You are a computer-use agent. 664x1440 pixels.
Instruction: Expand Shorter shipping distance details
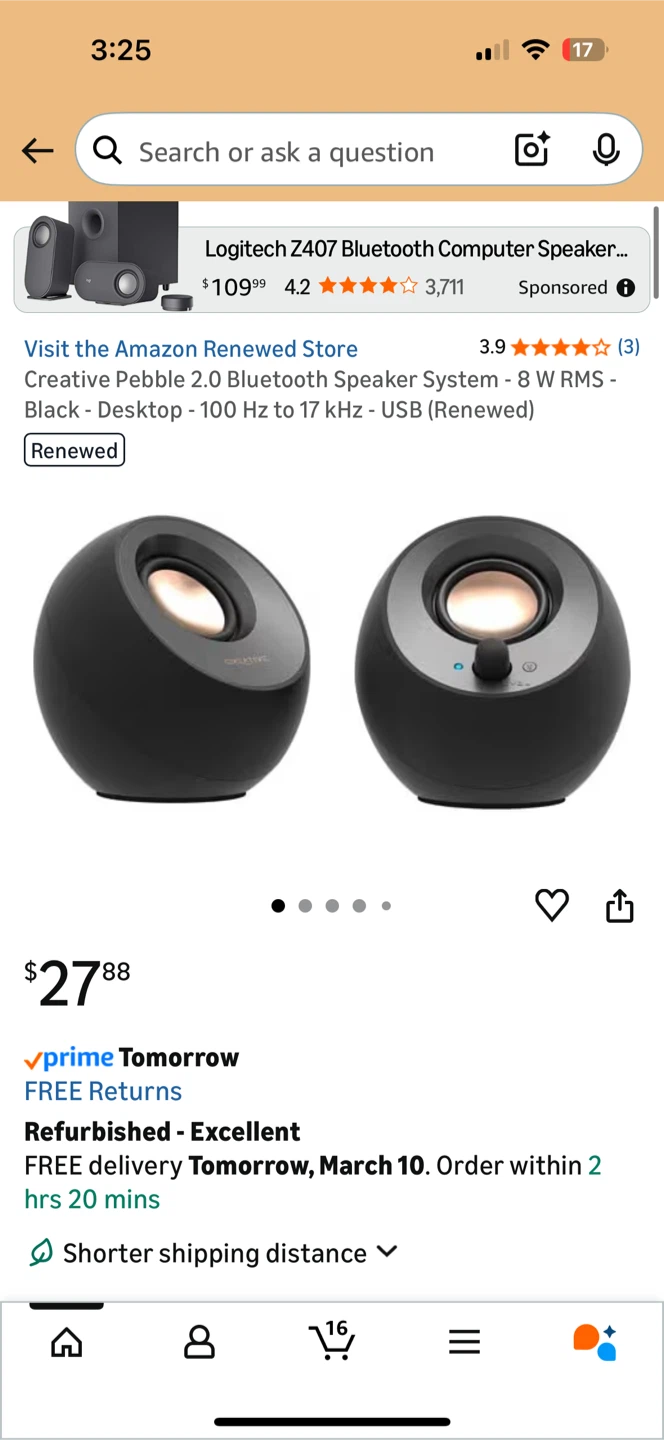coord(214,1253)
